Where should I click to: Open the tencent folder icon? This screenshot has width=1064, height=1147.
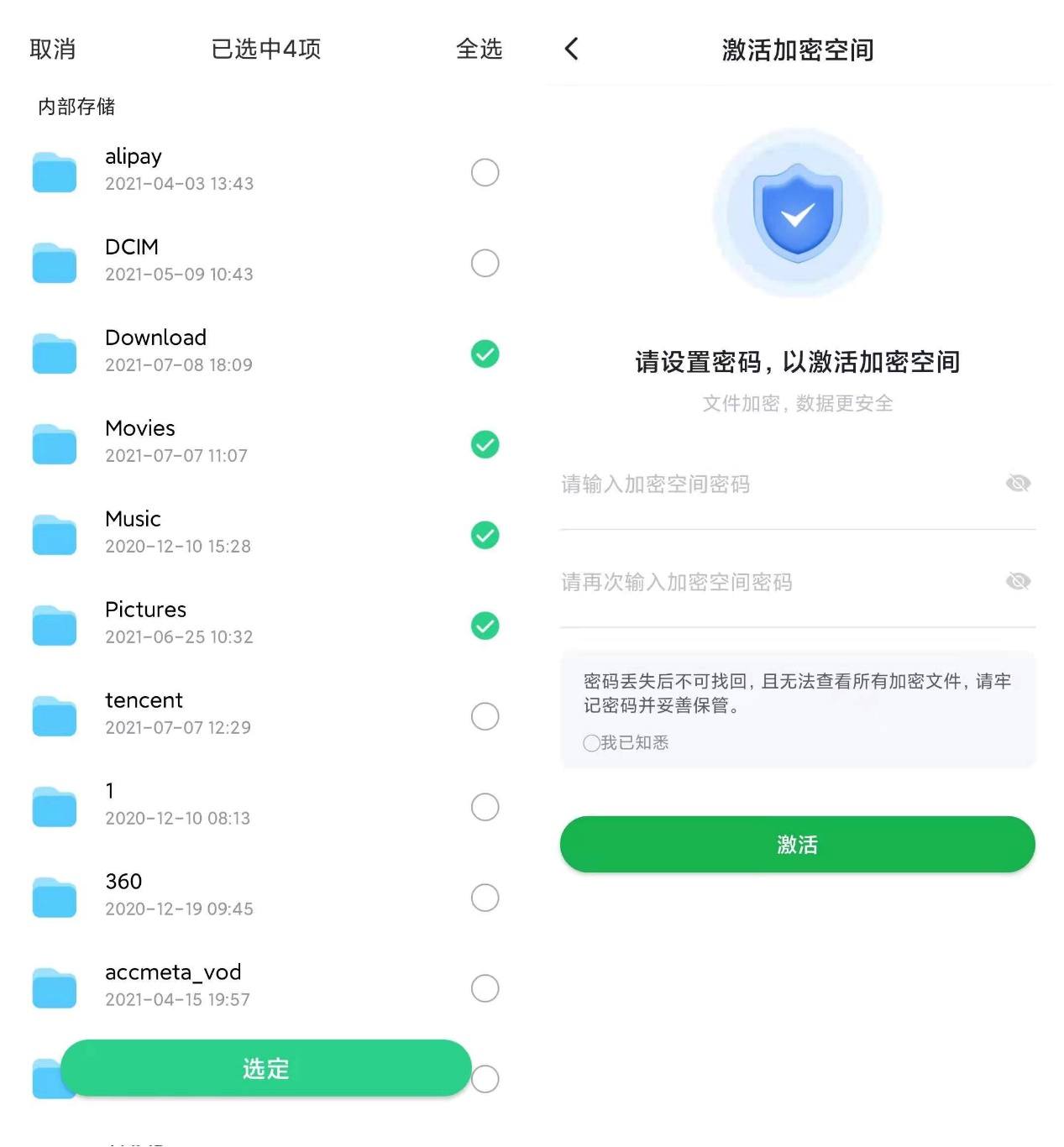point(54,716)
